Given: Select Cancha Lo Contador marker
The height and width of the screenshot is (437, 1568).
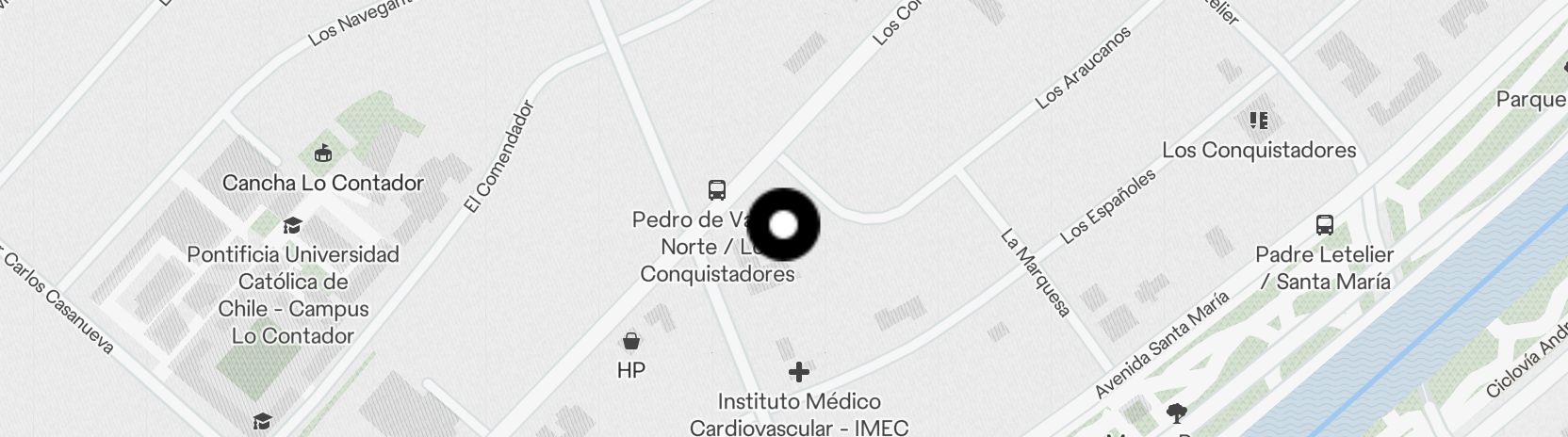Looking at the screenshot, I should click(x=322, y=154).
